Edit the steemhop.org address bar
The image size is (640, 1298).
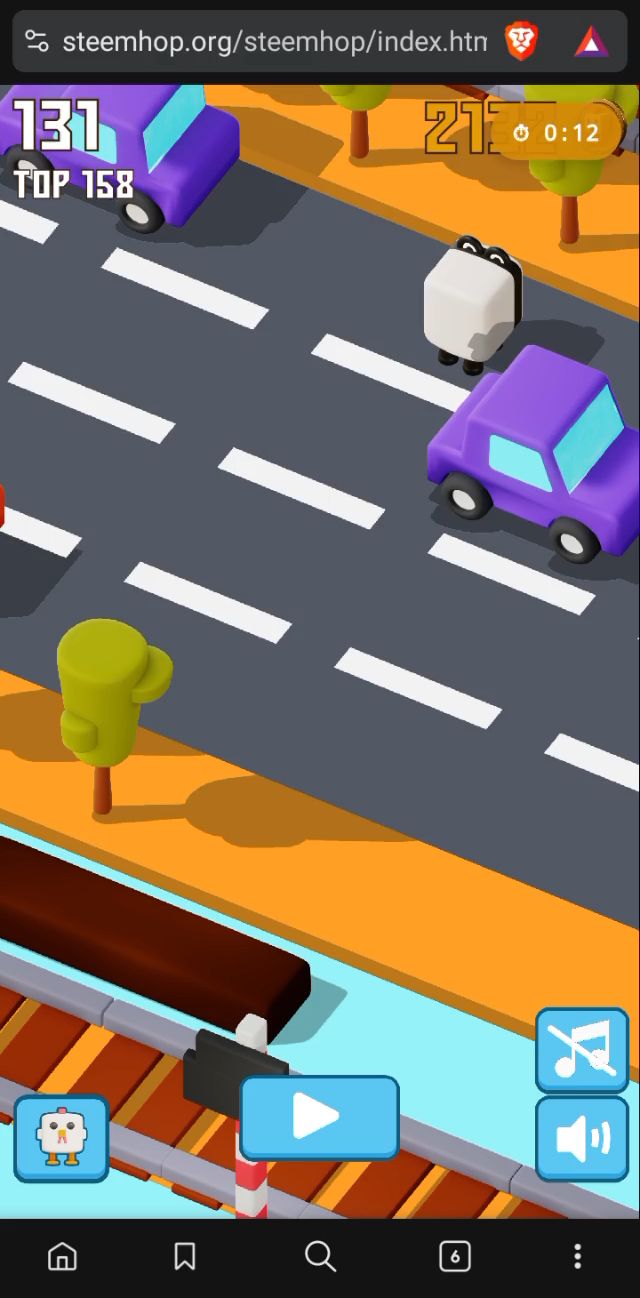click(274, 41)
